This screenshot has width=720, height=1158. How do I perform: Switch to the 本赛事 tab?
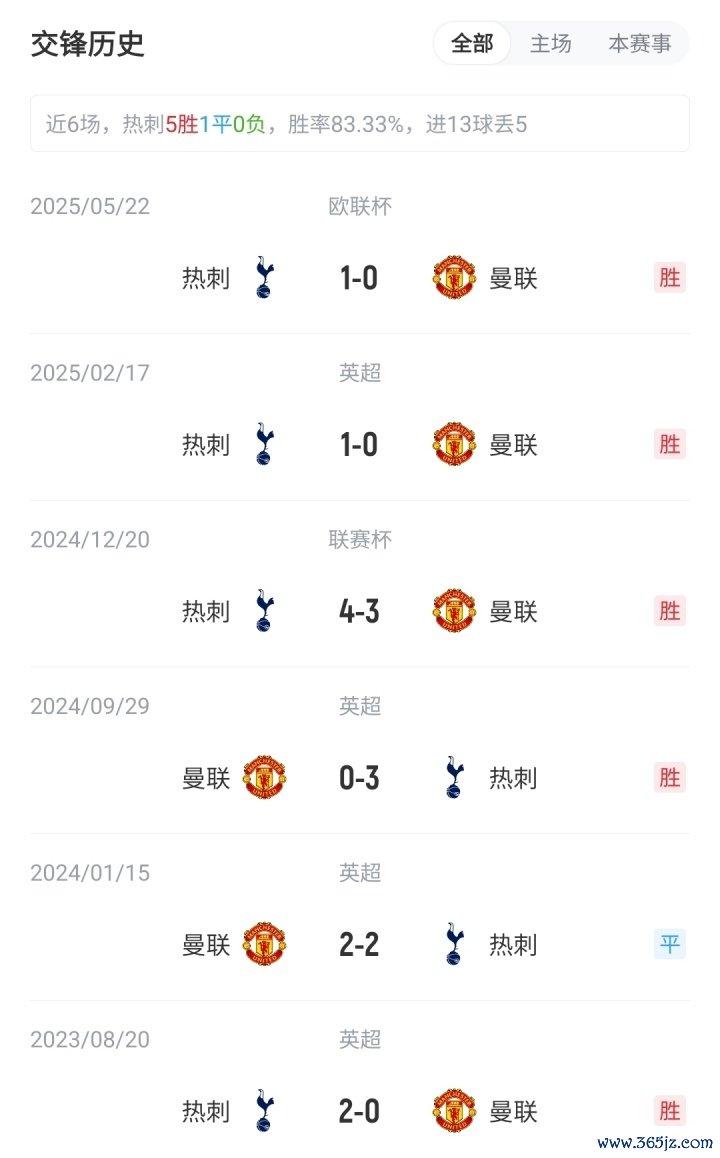click(x=640, y=44)
